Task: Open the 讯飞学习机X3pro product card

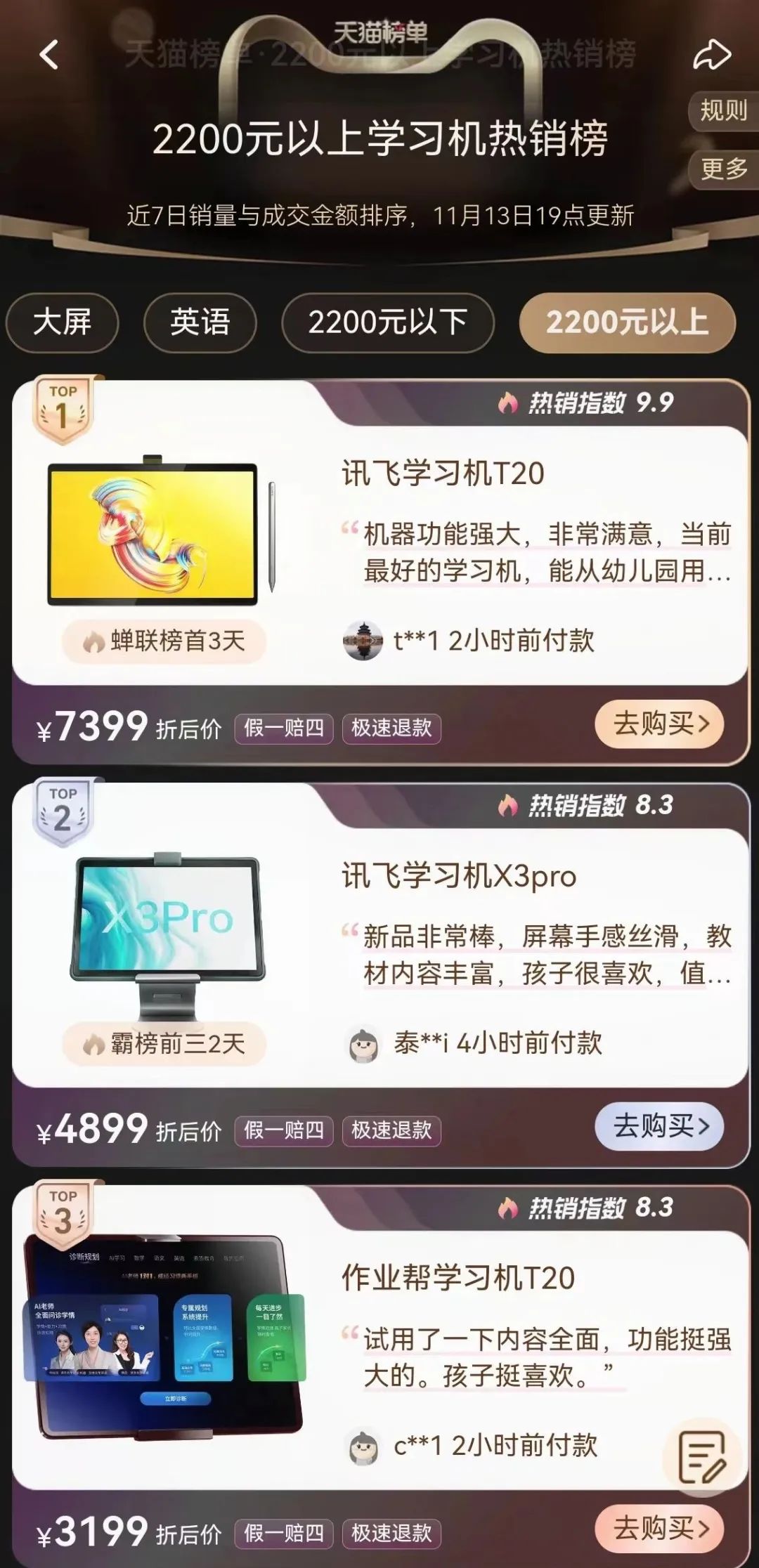Action: click(458, 876)
